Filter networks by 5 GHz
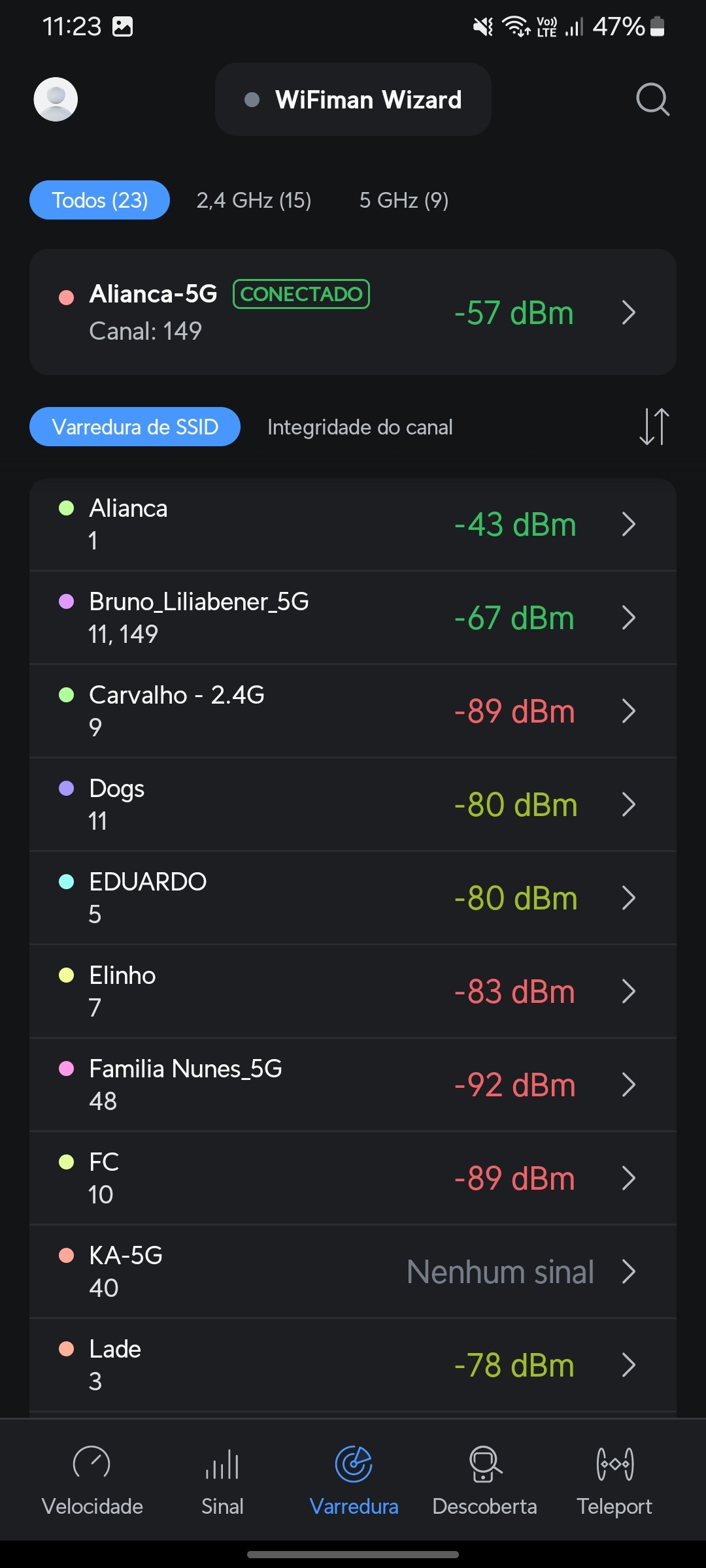The height and width of the screenshot is (1568, 706). click(x=403, y=200)
